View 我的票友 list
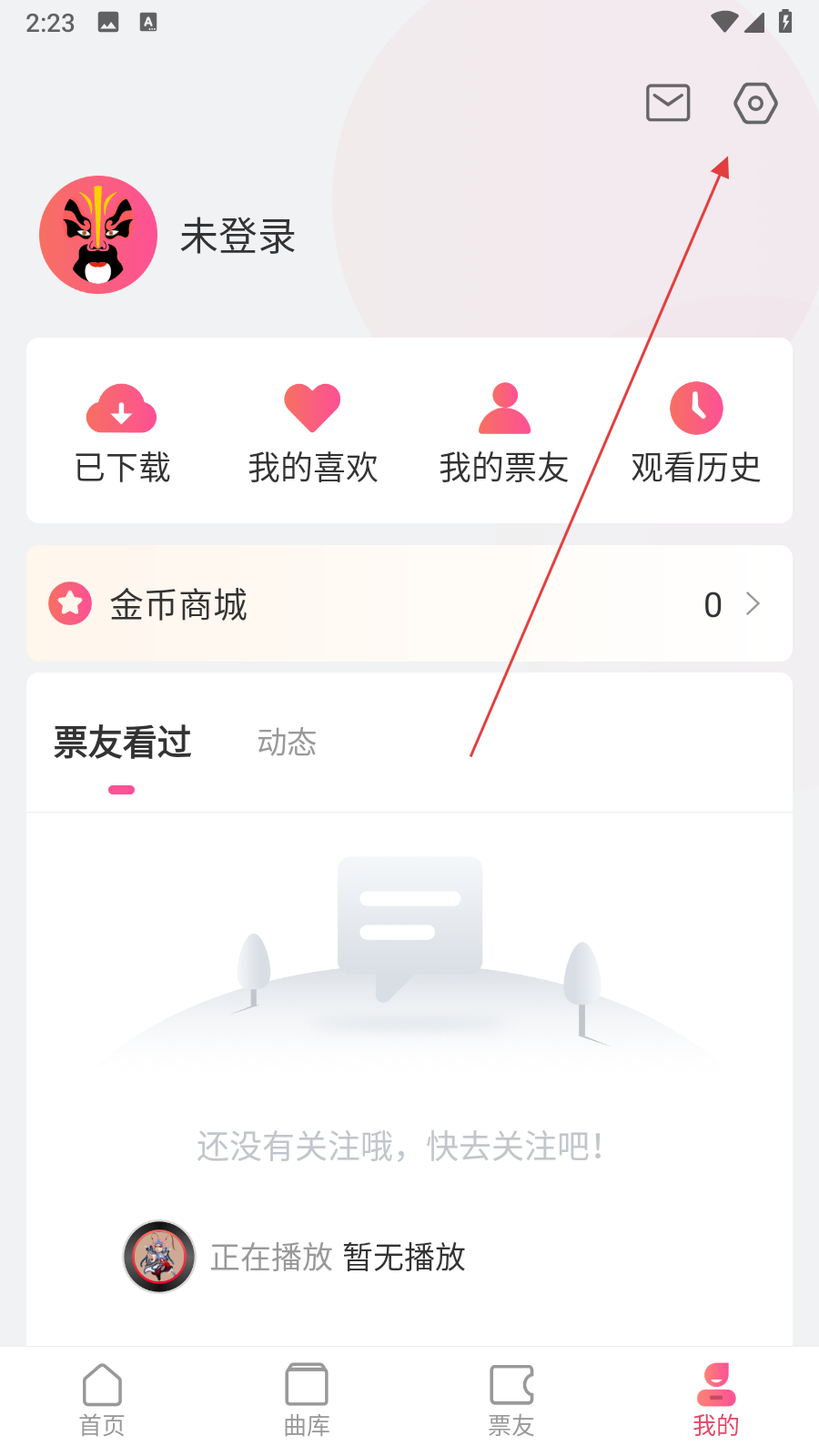 [x=504, y=433]
